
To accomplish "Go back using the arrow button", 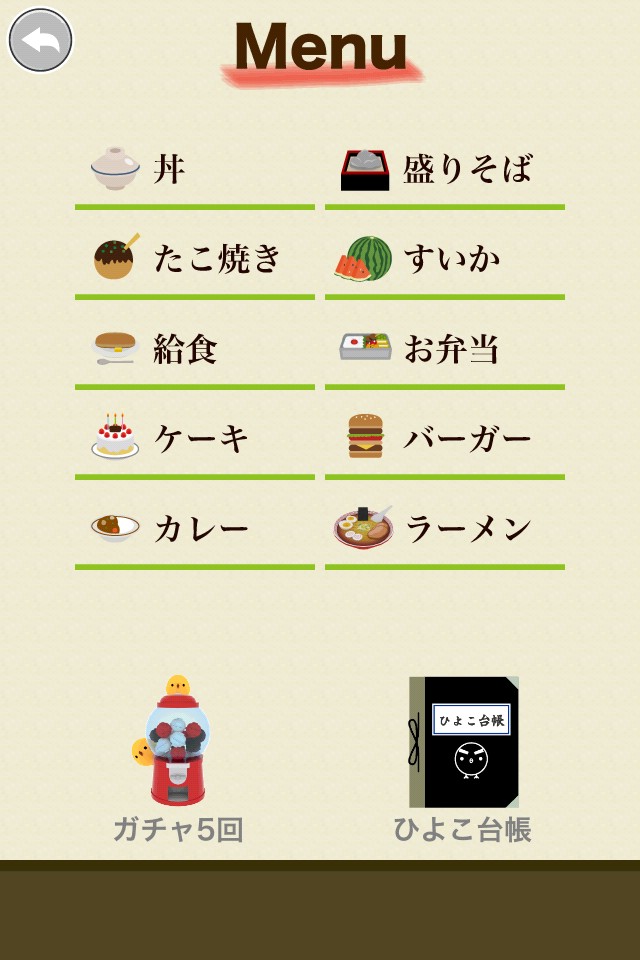I will pos(41,41).
